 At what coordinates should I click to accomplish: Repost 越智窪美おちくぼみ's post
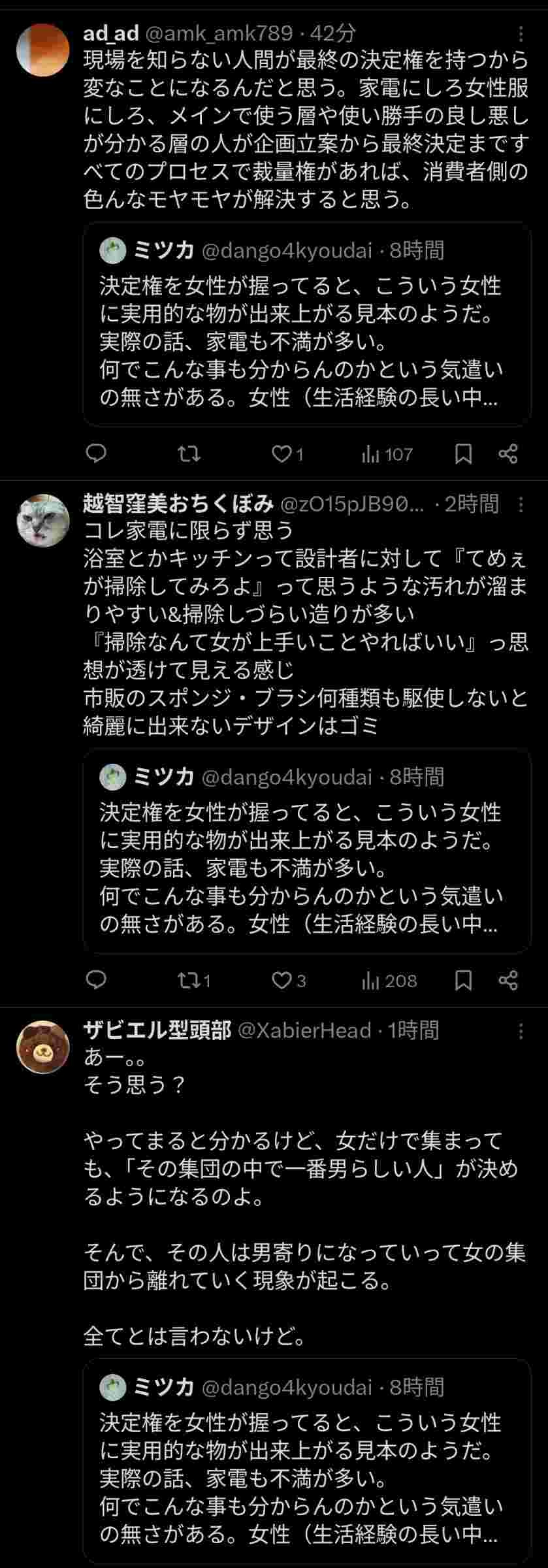pos(189,980)
